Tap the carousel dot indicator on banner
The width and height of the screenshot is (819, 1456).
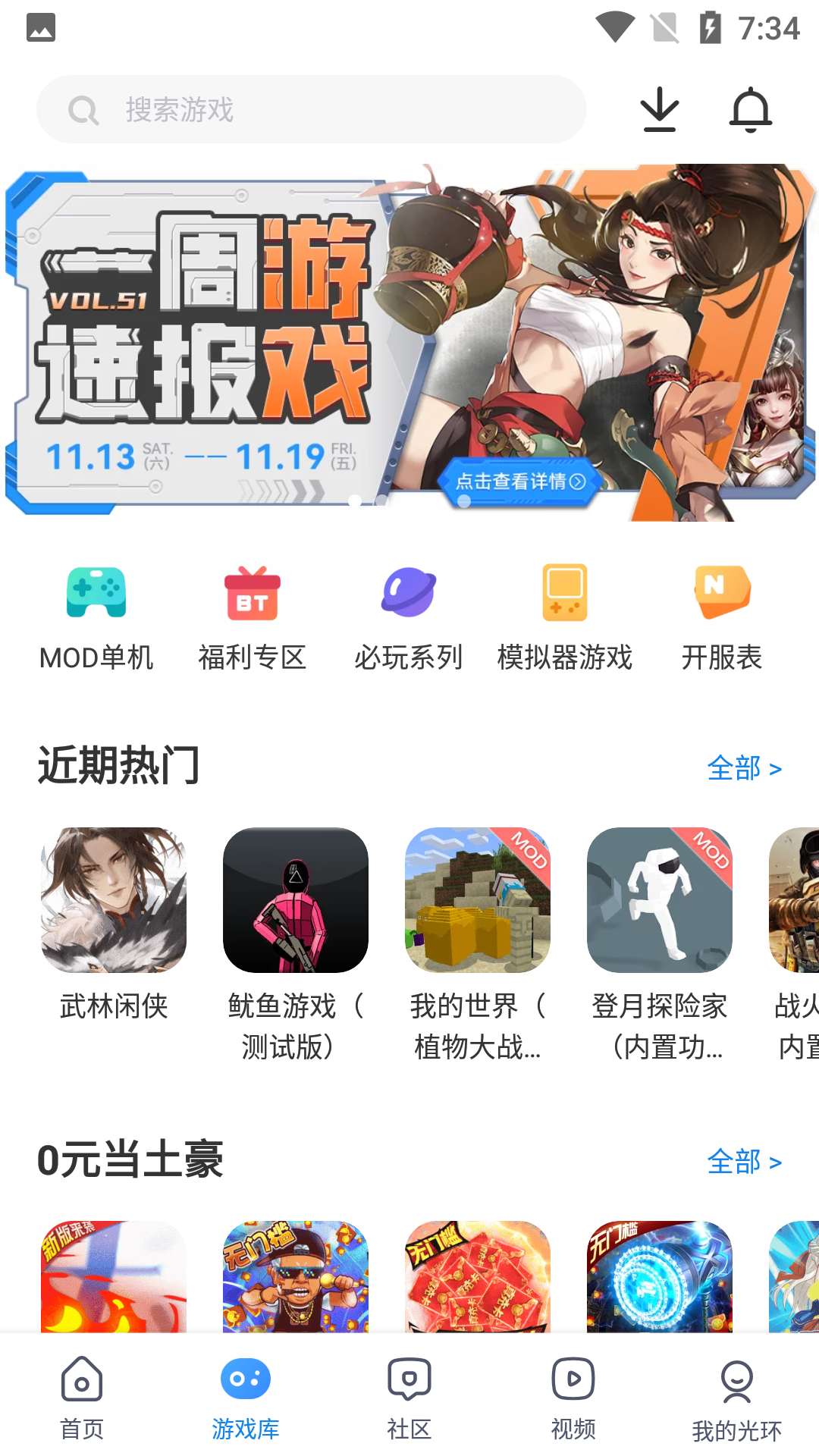[x=354, y=499]
